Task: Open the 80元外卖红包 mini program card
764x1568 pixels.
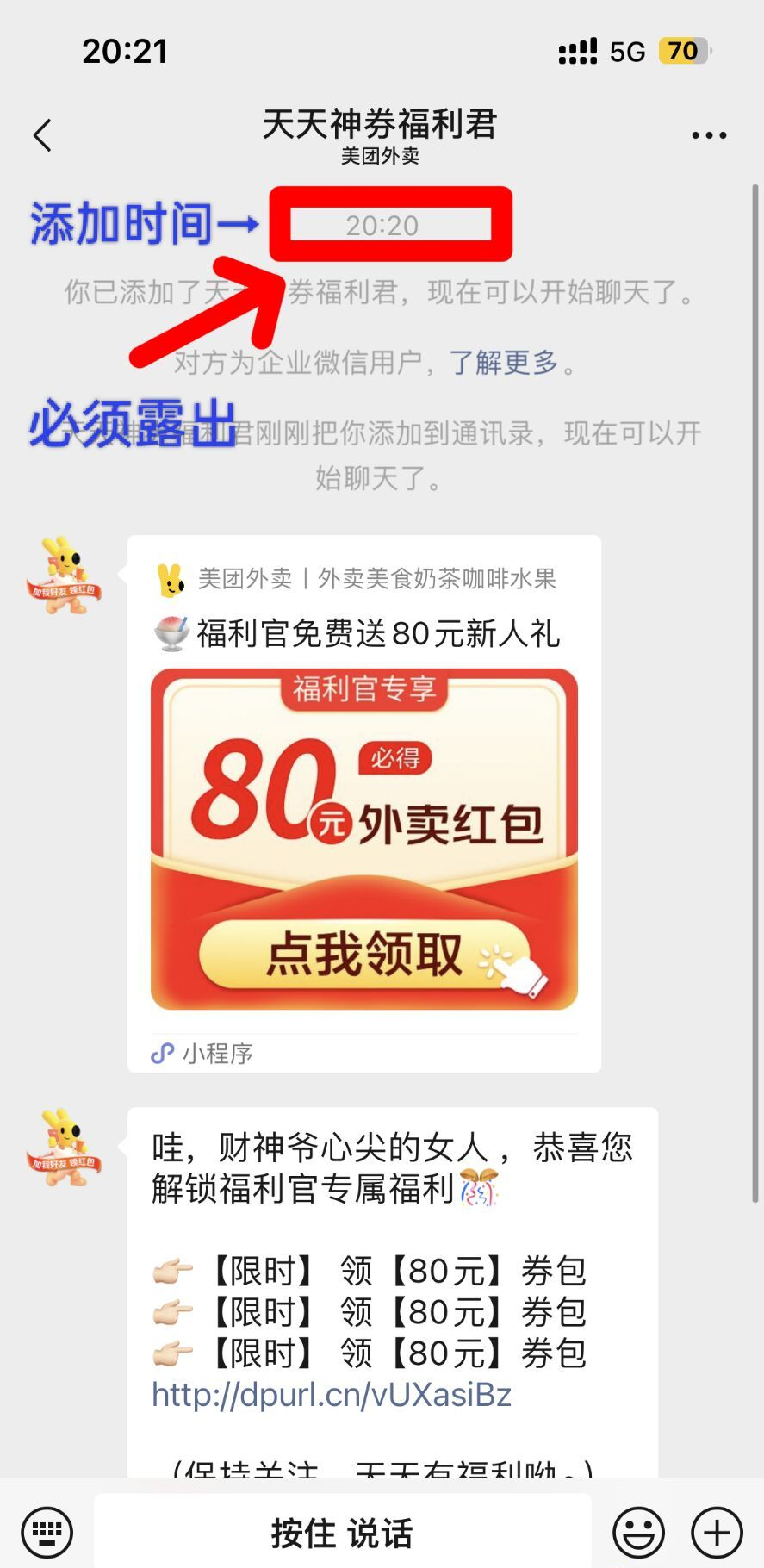Action: (x=364, y=838)
